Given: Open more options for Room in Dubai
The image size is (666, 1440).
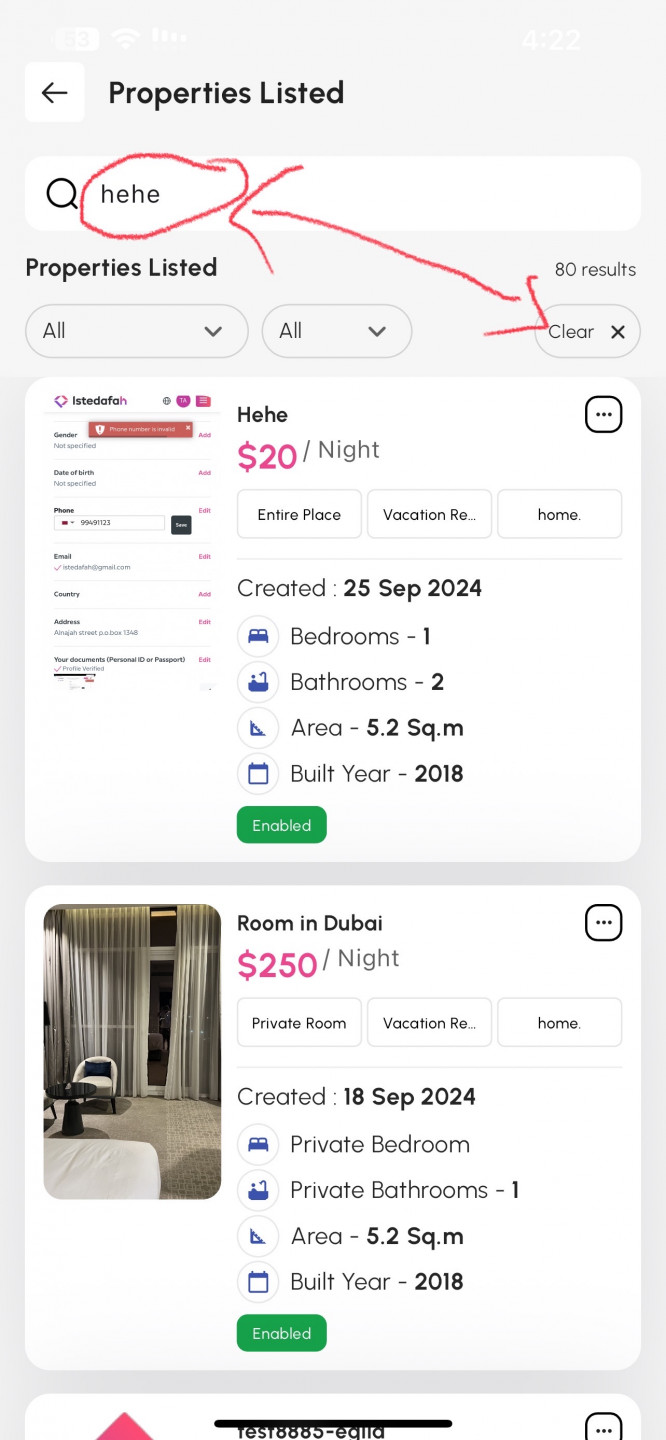Looking at the screenshot, I should point(603,923).
